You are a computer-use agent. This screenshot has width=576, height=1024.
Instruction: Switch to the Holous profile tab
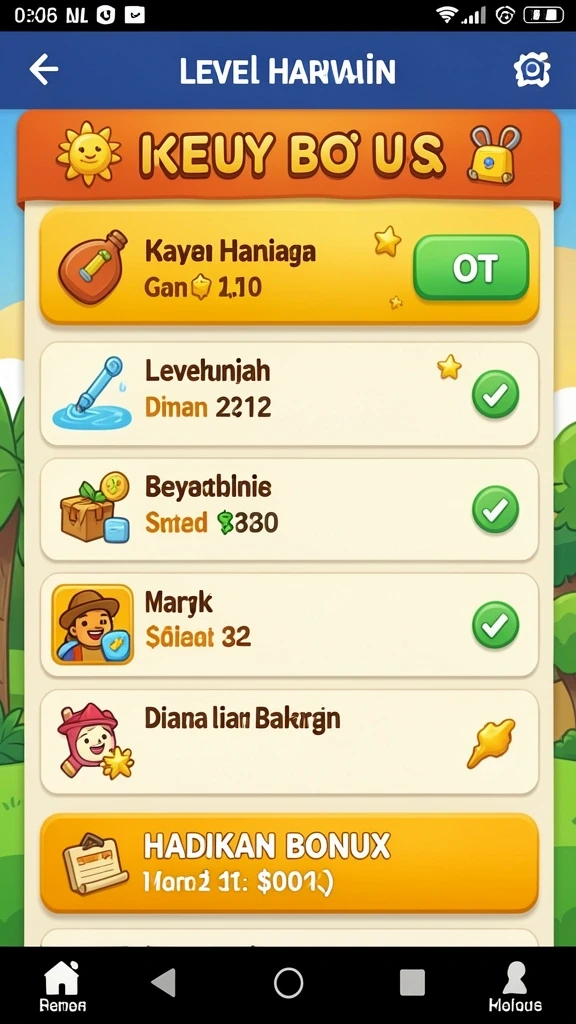click(x=515, y=986)
